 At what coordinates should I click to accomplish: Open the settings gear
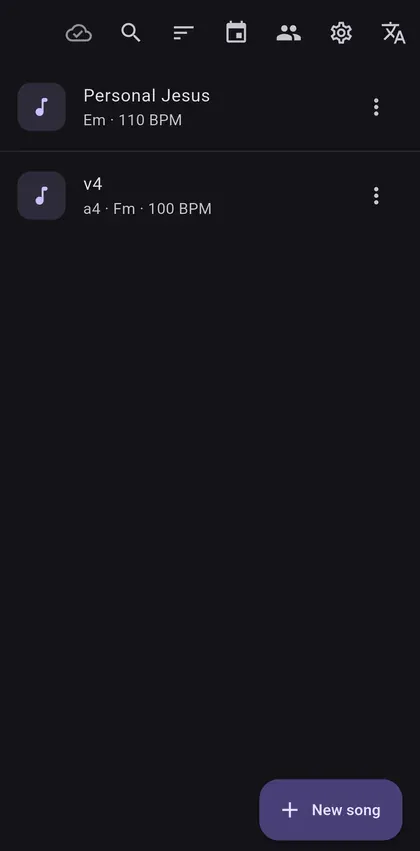pos(341,33)
